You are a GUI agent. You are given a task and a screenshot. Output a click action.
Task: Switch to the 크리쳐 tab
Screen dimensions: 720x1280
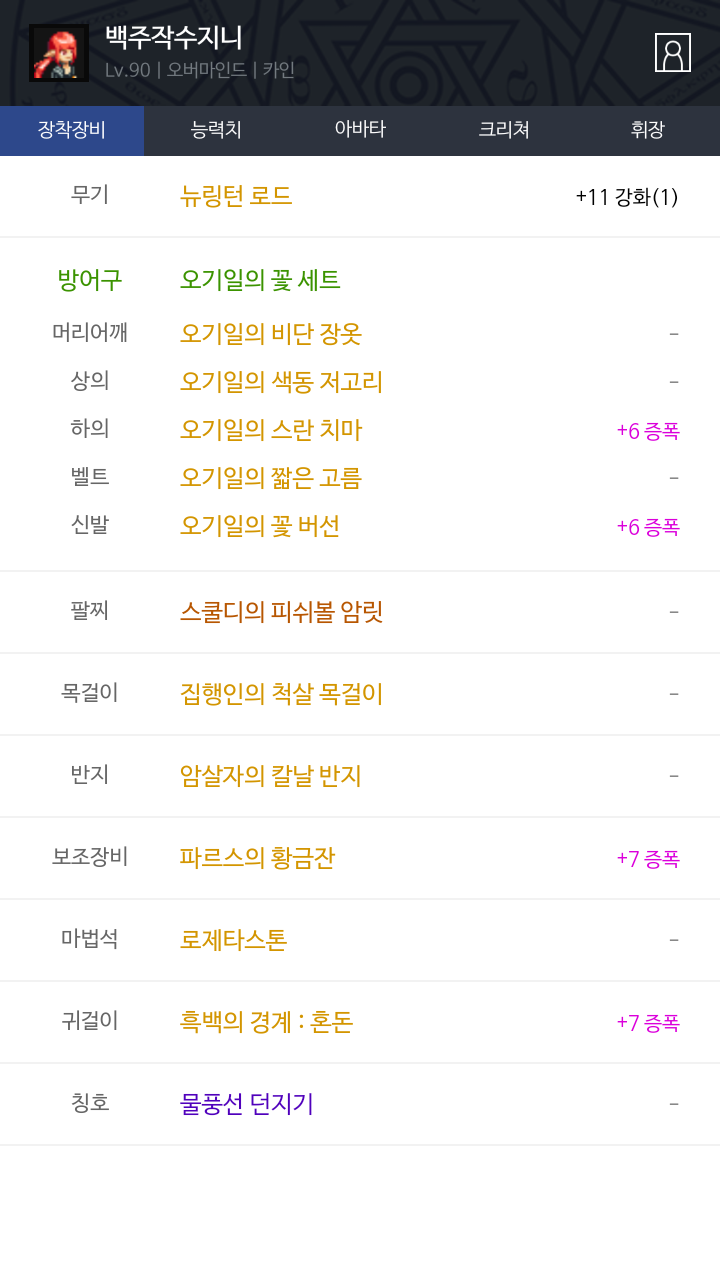(504, 130)
